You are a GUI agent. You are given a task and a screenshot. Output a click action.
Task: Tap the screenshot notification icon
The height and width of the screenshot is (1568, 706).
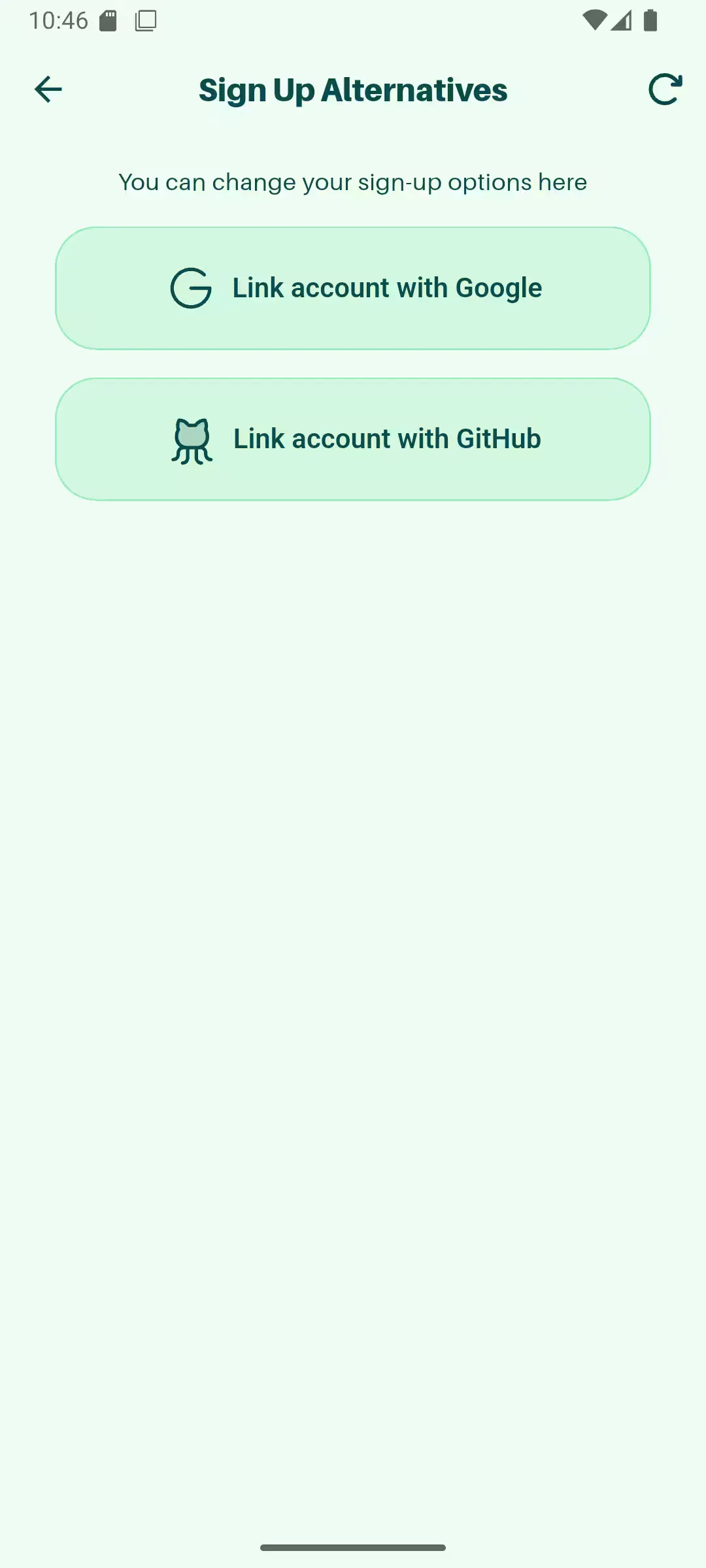pyautogui.click(x=144, y=20)
